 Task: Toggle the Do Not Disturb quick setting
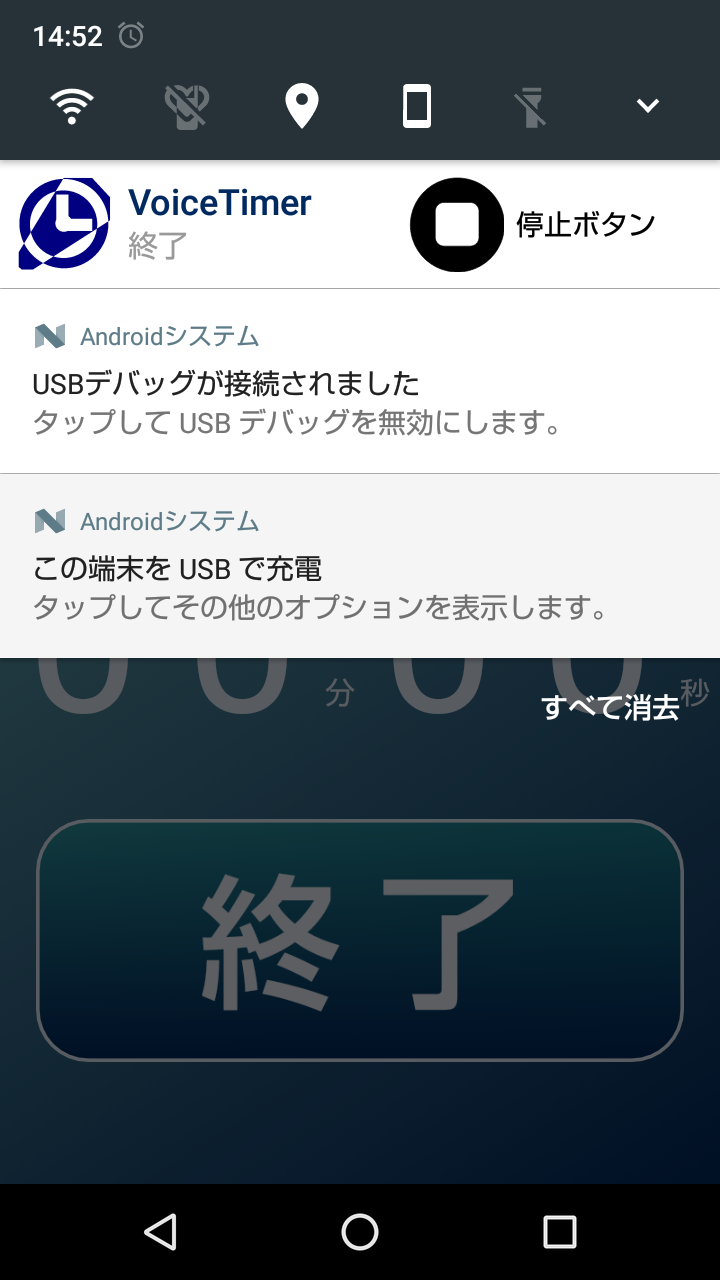coord(187,106)
